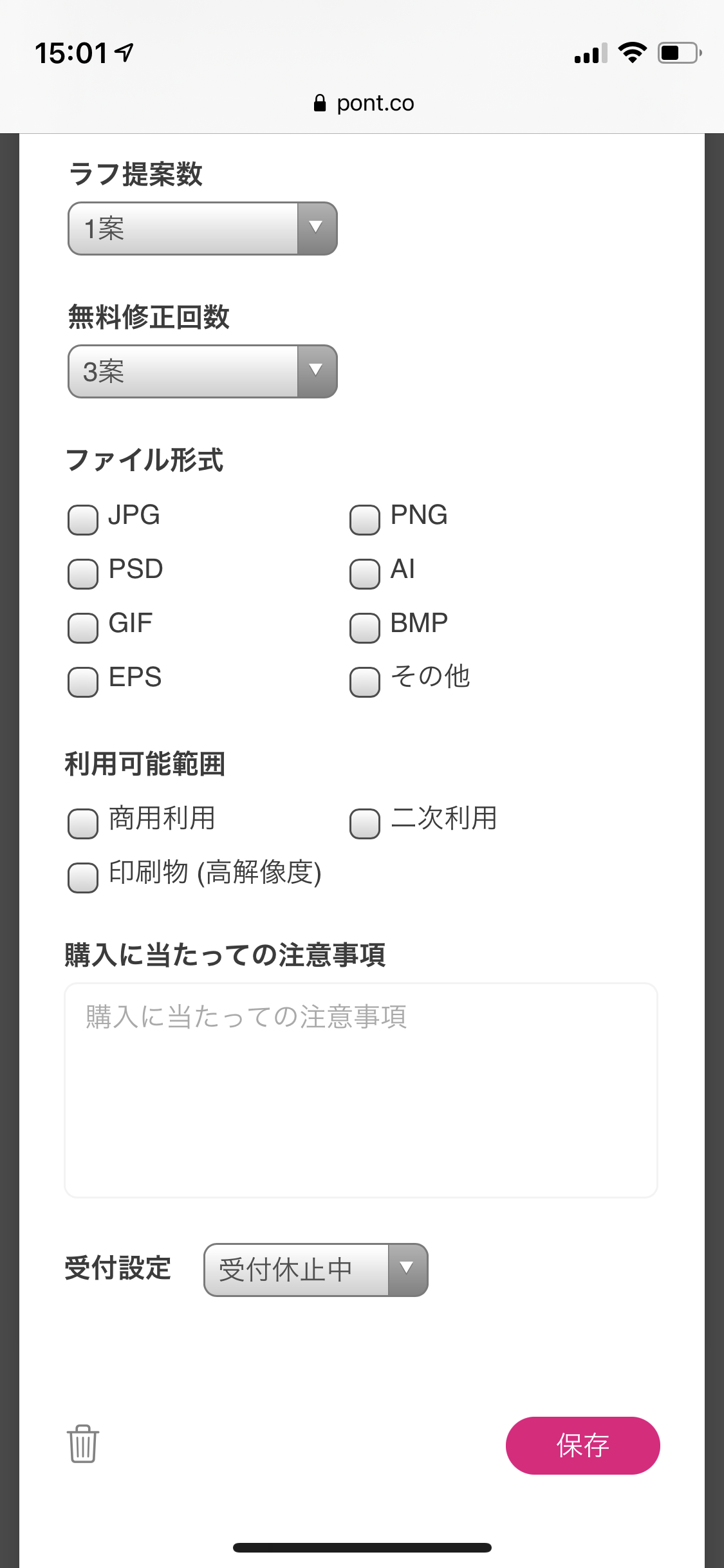Tap the pink 保存 button
The image size is (724, 1568).
click(x=583, y=1445)
